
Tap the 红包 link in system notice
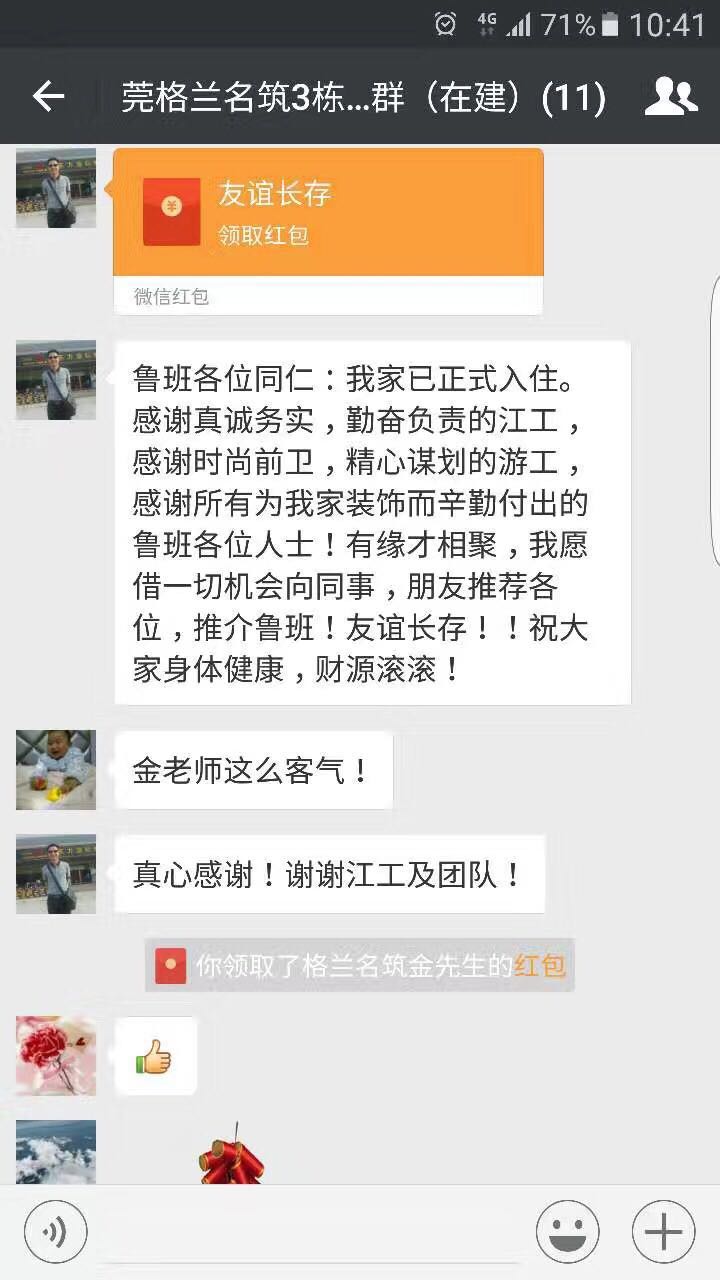tap(540, 966)
